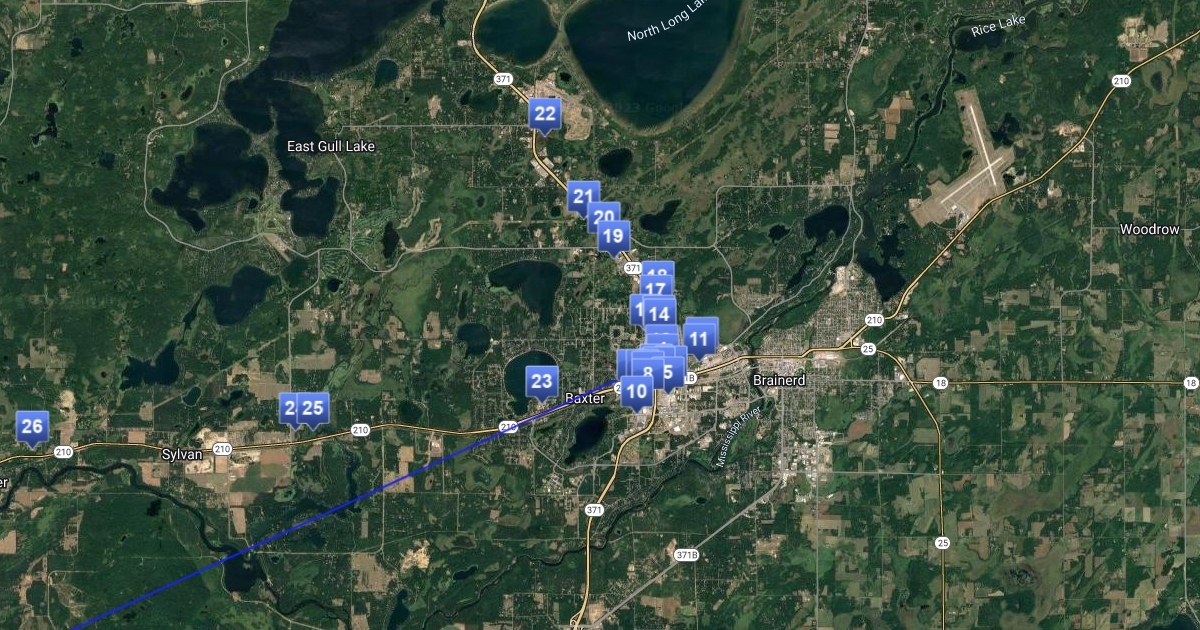Select map marker 22 near North Long Lake
The image size is (1200, 630).
(545, 114)
